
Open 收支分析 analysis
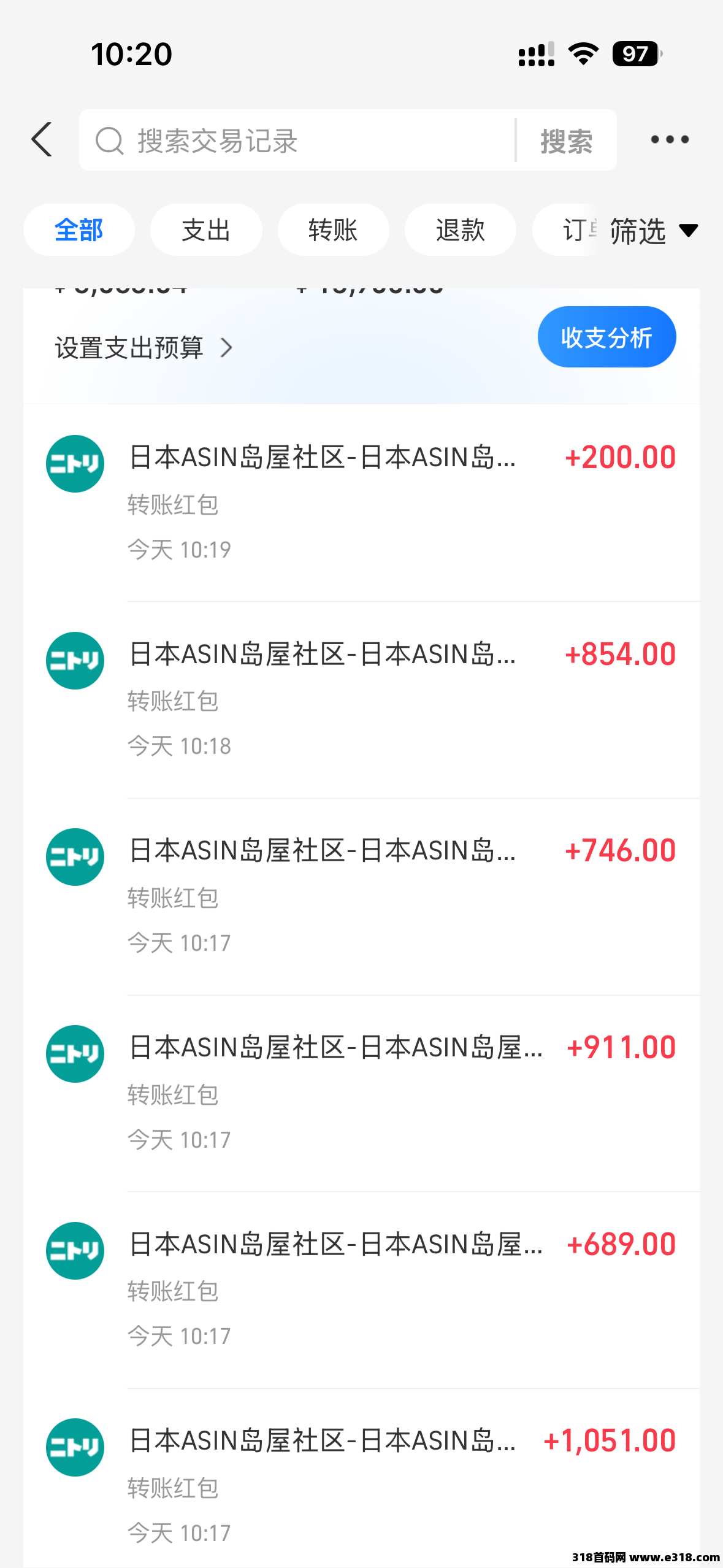click(x=606, y=337)
